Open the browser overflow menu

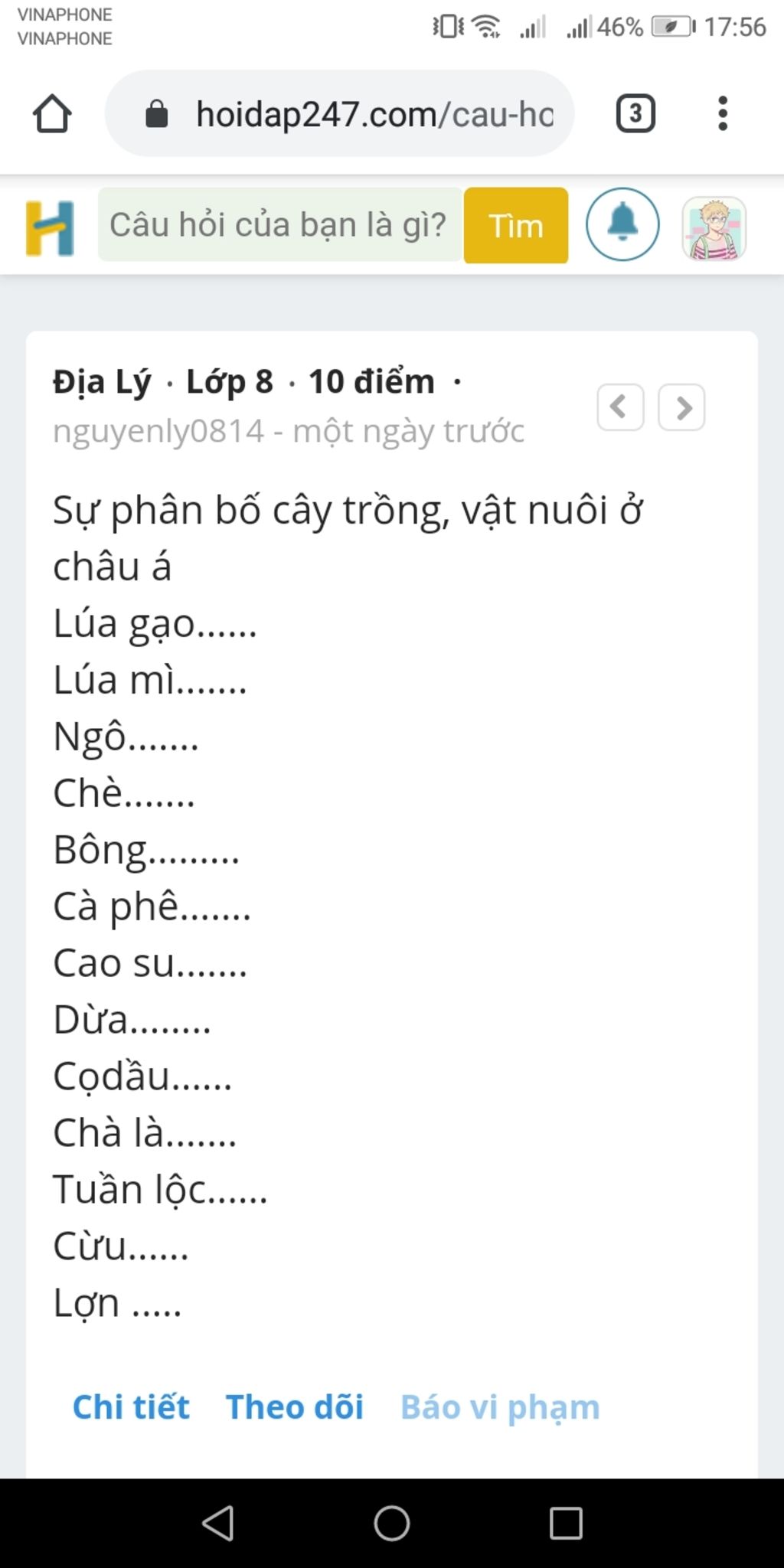[x=722, y=114]
